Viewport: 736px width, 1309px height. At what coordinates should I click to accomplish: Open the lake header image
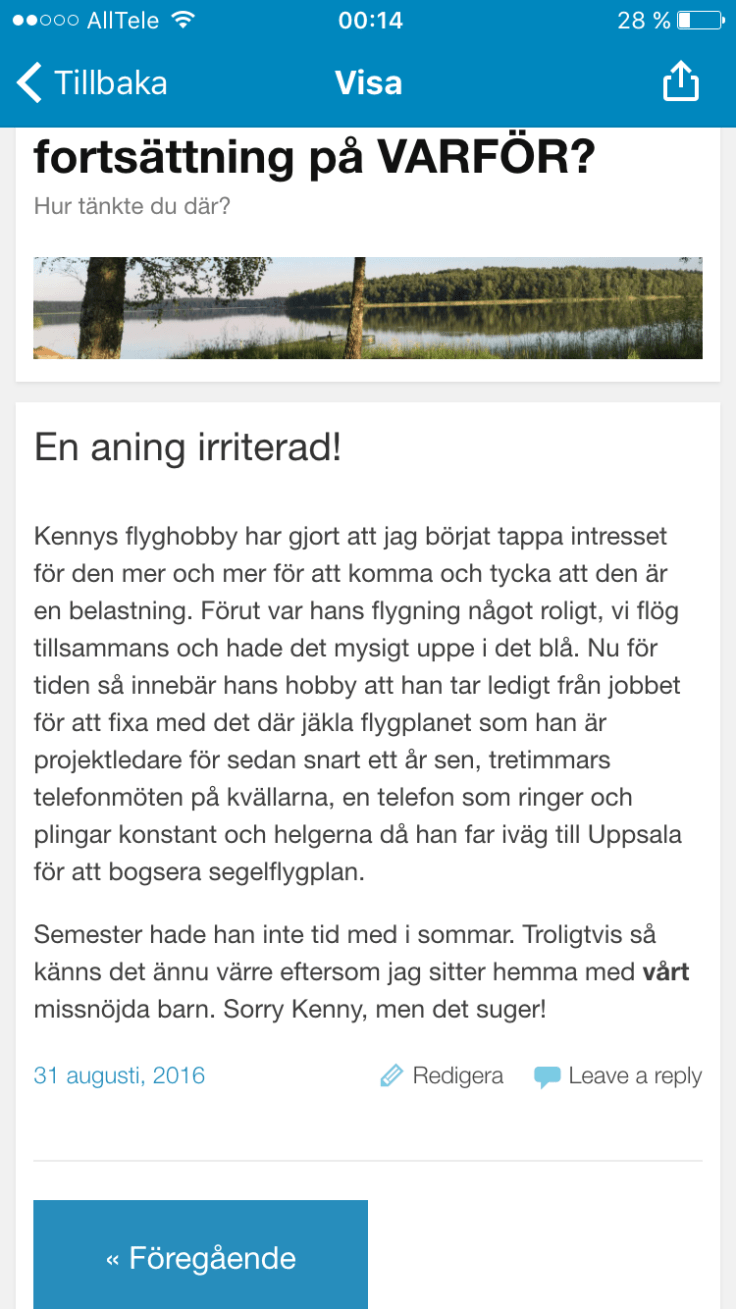(368, 308)
